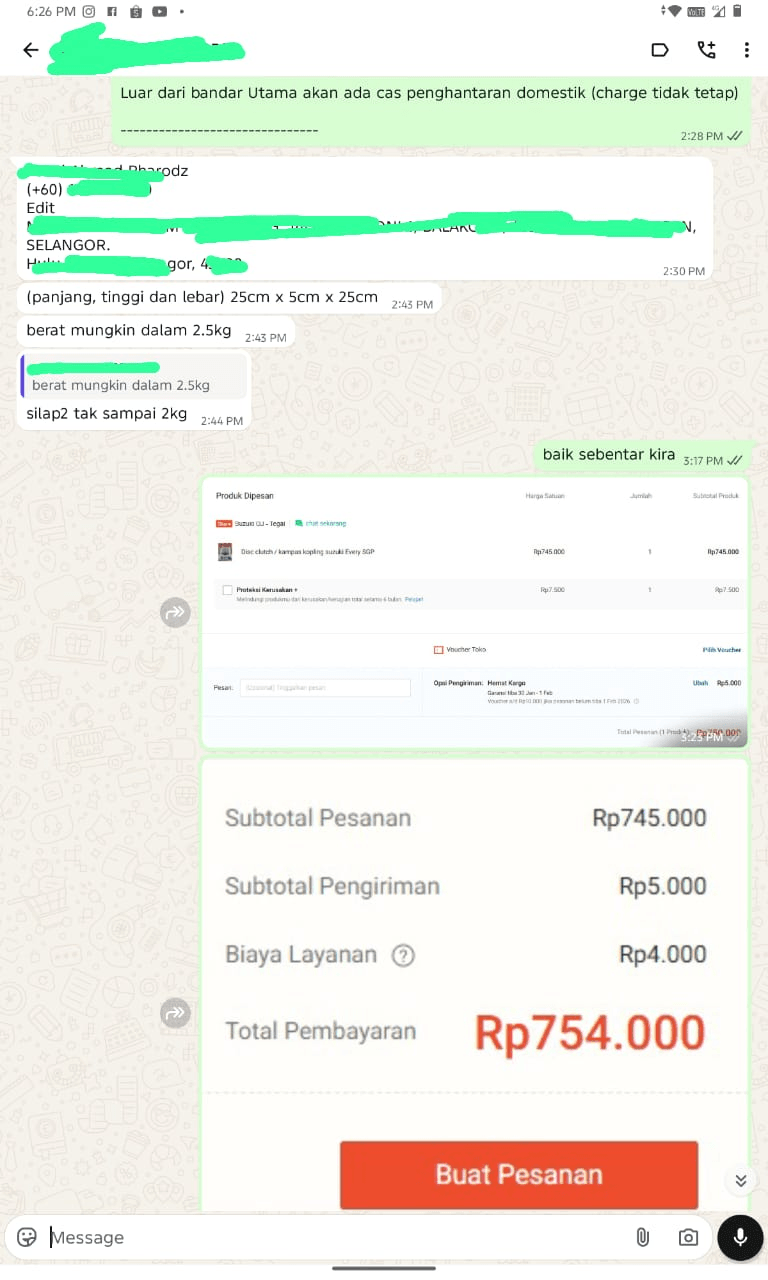Start a call with the add-call icon
The height and width of the screenshot is (1280, 768).
707,49
